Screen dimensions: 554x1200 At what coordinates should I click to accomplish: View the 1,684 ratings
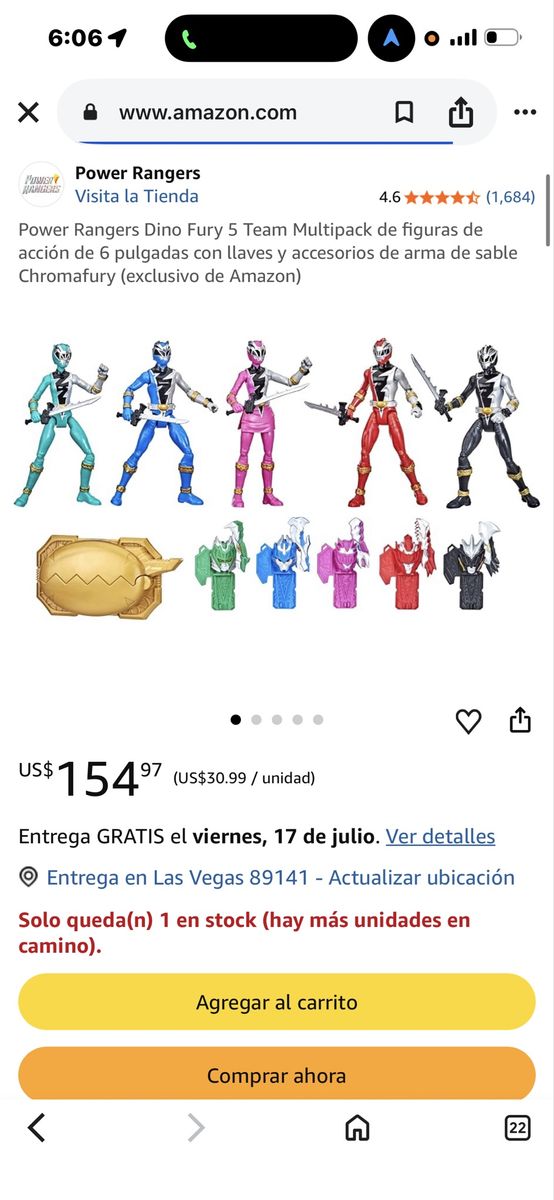pyautogui.click(x=511, y=197)
